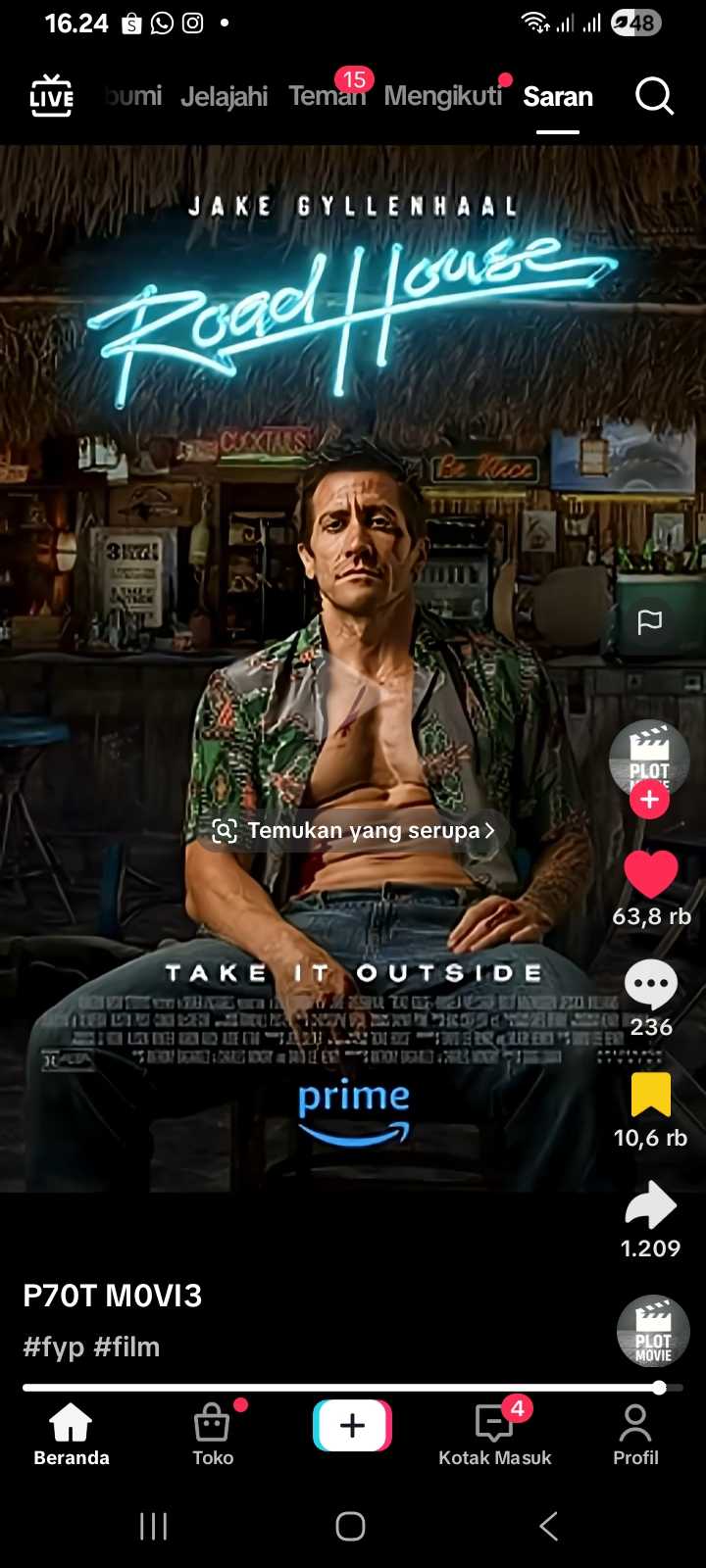
Task: Tap the flag report icon
Action: pos(649,621)
